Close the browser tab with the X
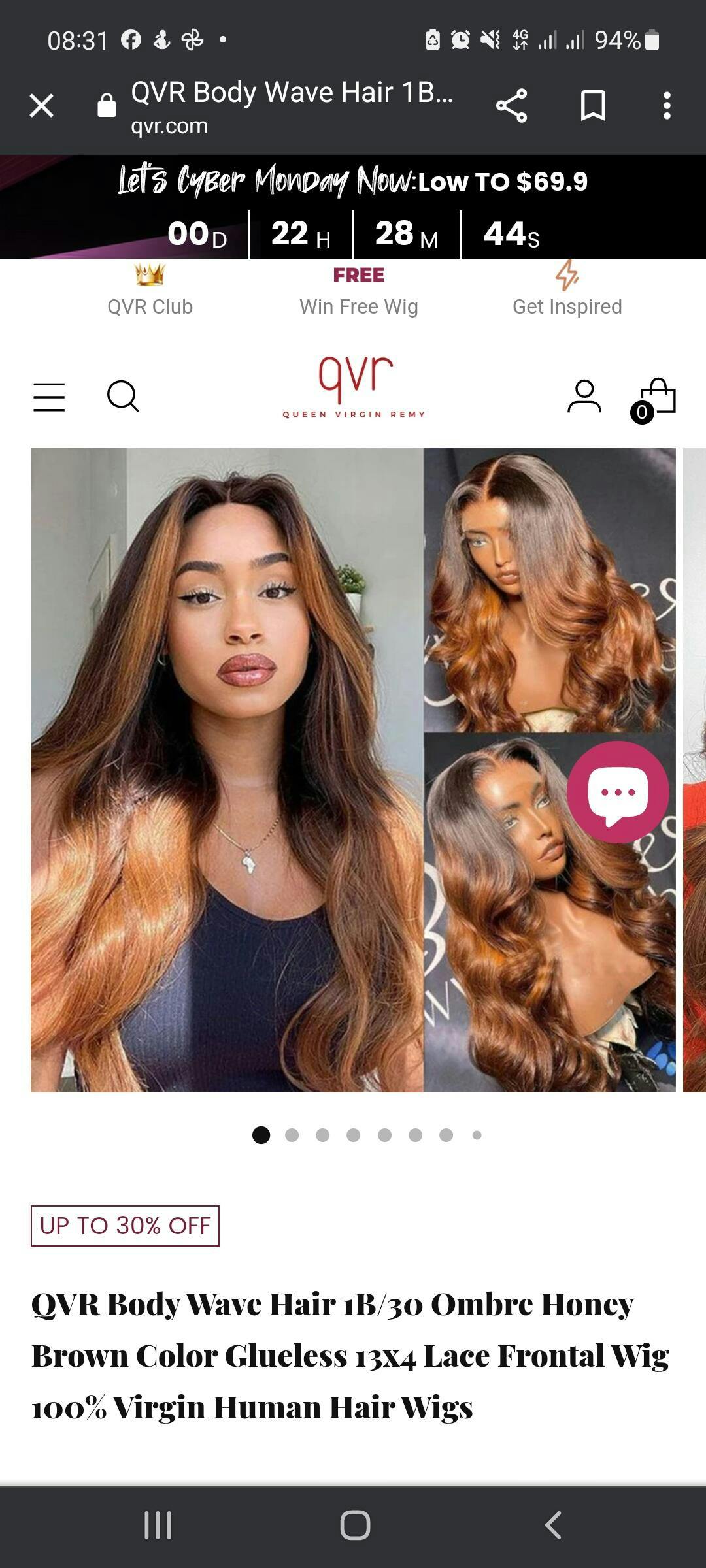The image size is (706, 1568). pyautogui.click(x=42, y=105)
